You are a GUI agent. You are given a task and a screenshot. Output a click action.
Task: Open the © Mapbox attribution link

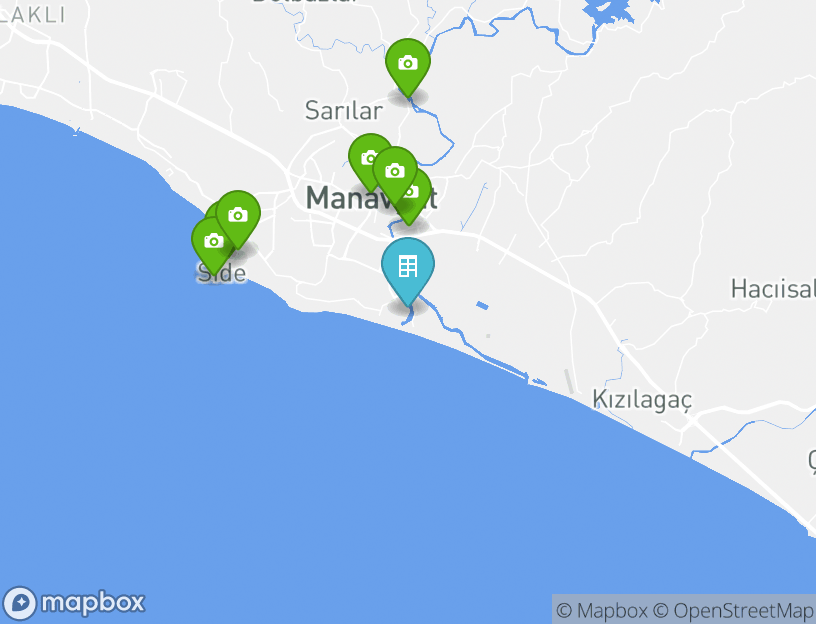(602, 610)
